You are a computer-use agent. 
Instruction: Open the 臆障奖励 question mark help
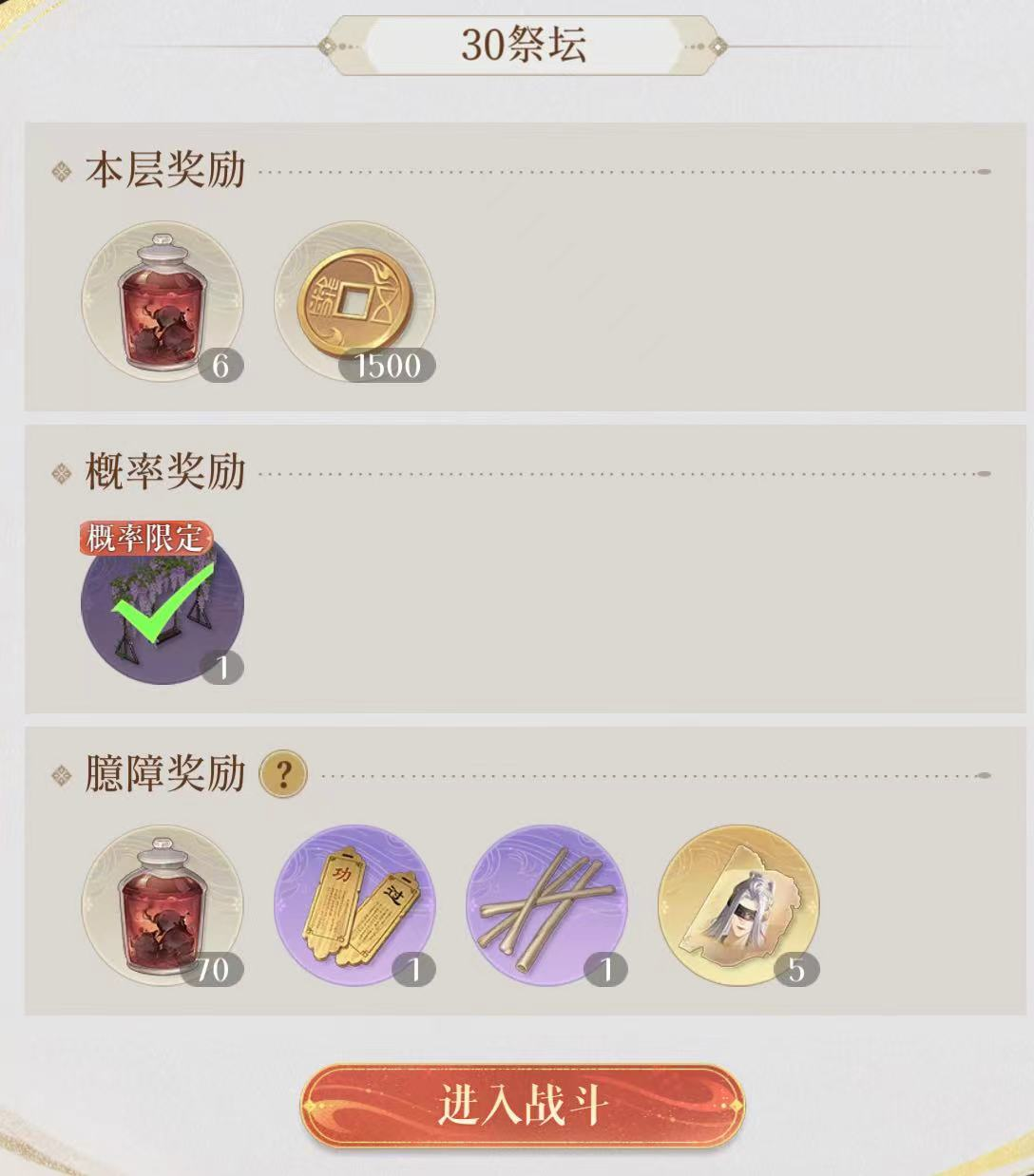point(282,774)
